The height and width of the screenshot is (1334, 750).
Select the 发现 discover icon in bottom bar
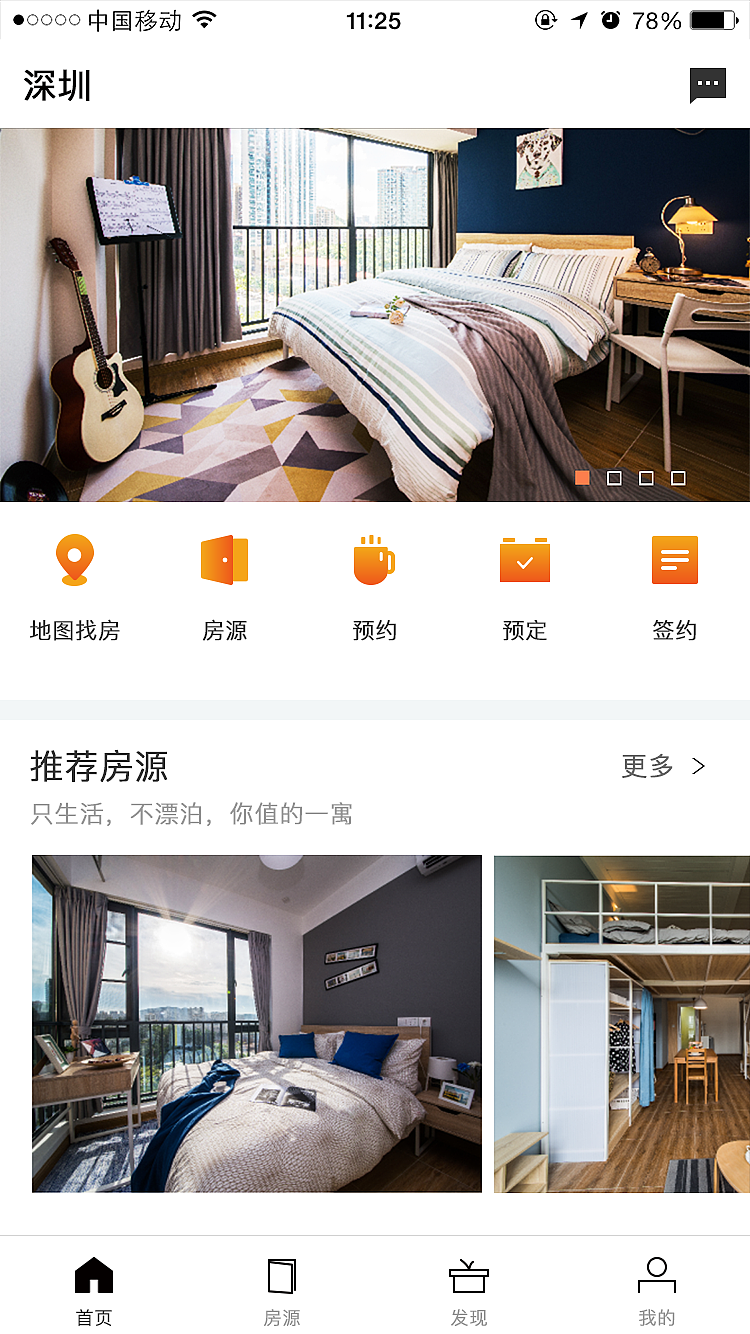point(468,1290)
